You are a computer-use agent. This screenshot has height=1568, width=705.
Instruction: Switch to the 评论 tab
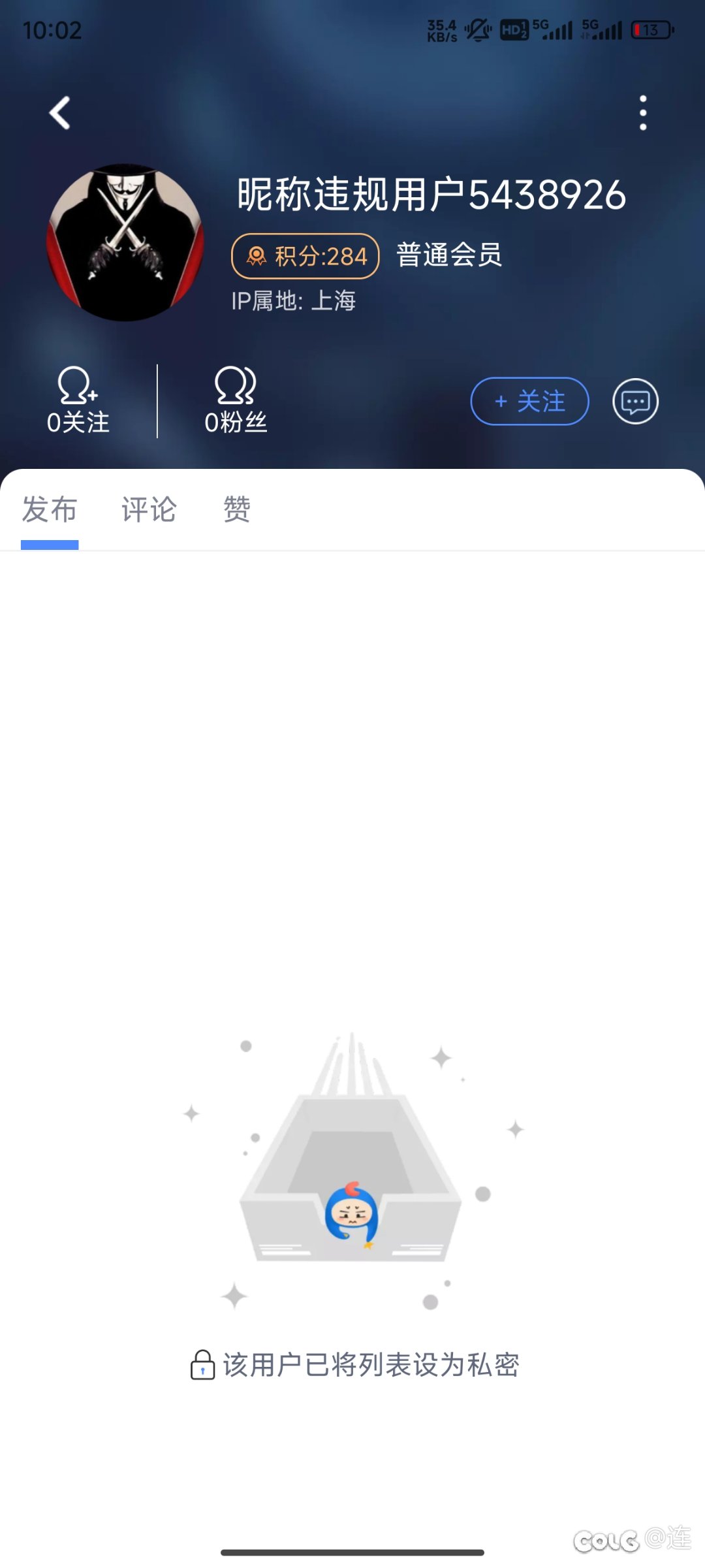pos(149,509)
